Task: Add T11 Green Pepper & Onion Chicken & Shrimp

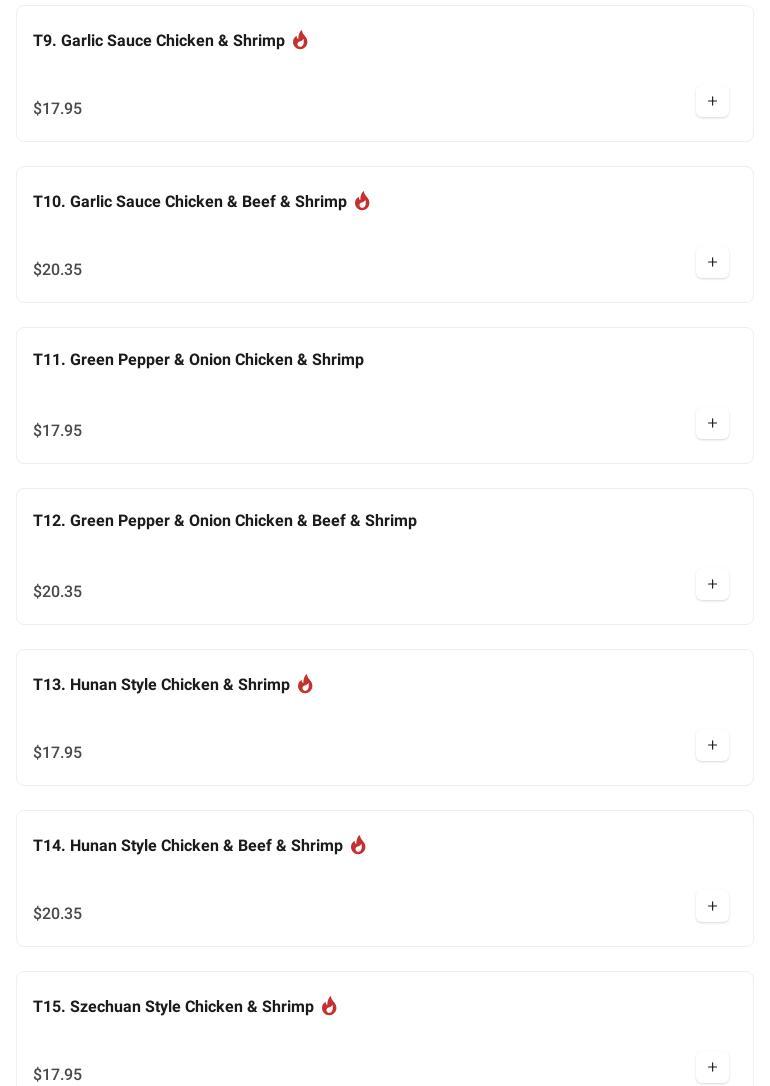Action: 712,423
